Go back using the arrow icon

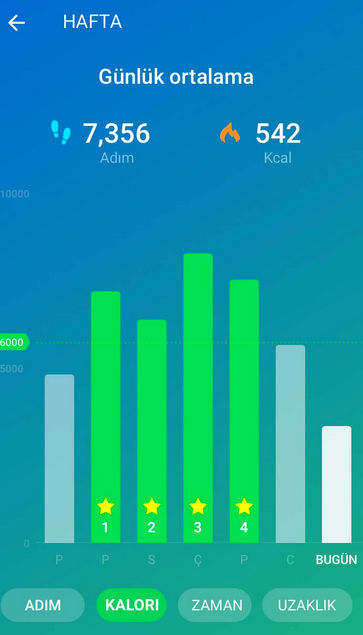coord(16,23)
